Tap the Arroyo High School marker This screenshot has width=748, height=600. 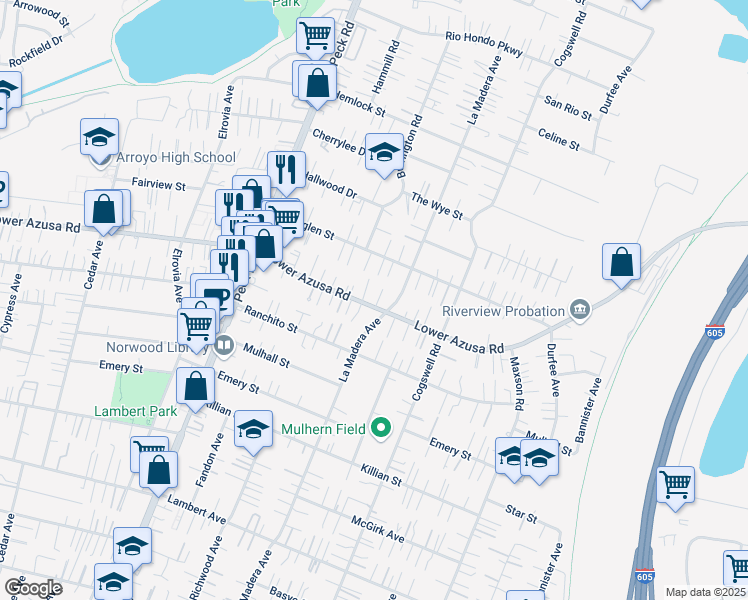click(x=99, y=139)
